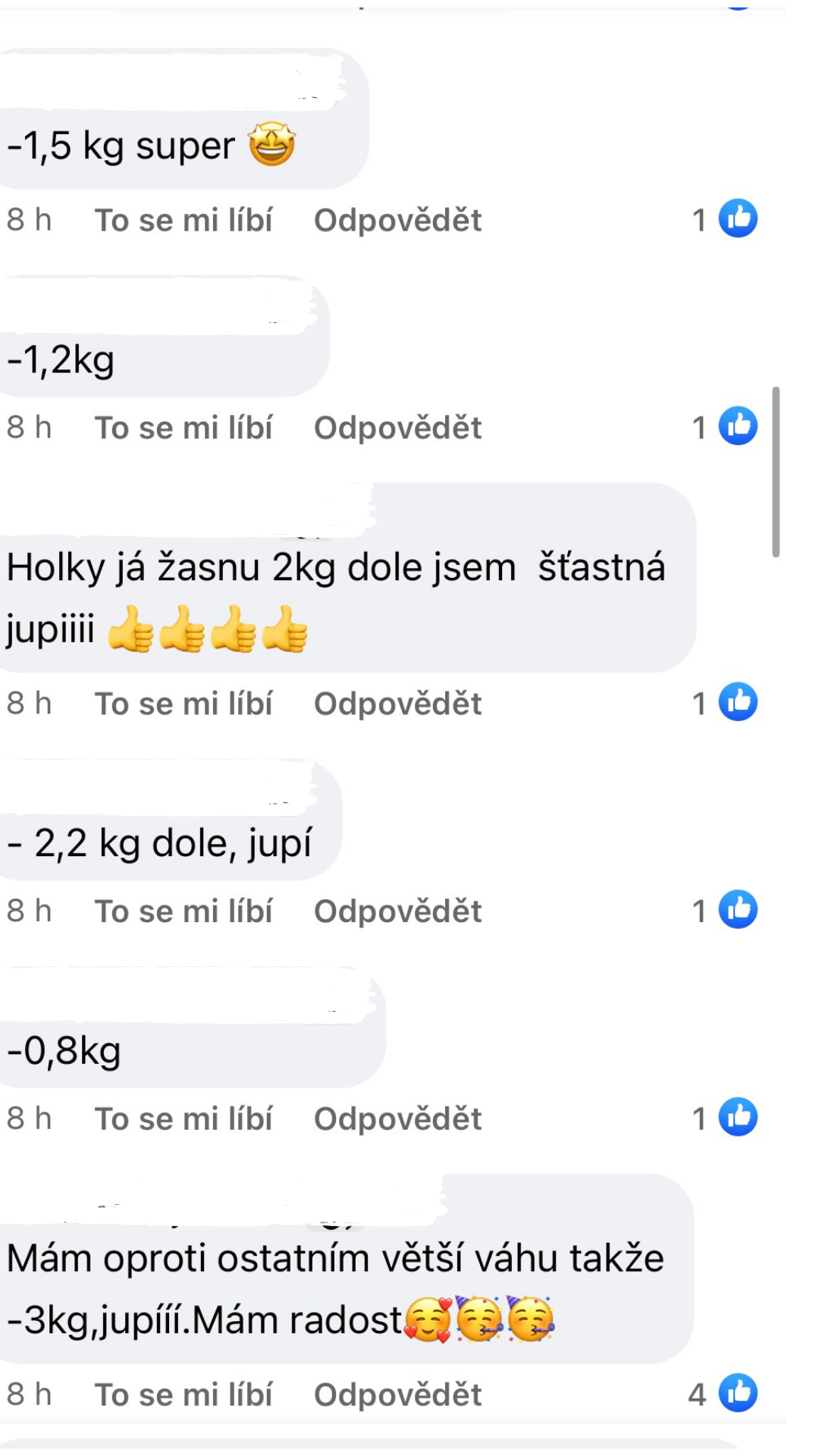This screenshot has width=819, height=1456.
Task: Like the "-1,2kg" comment
Action: pyautogui.click(x=183, y=428)
